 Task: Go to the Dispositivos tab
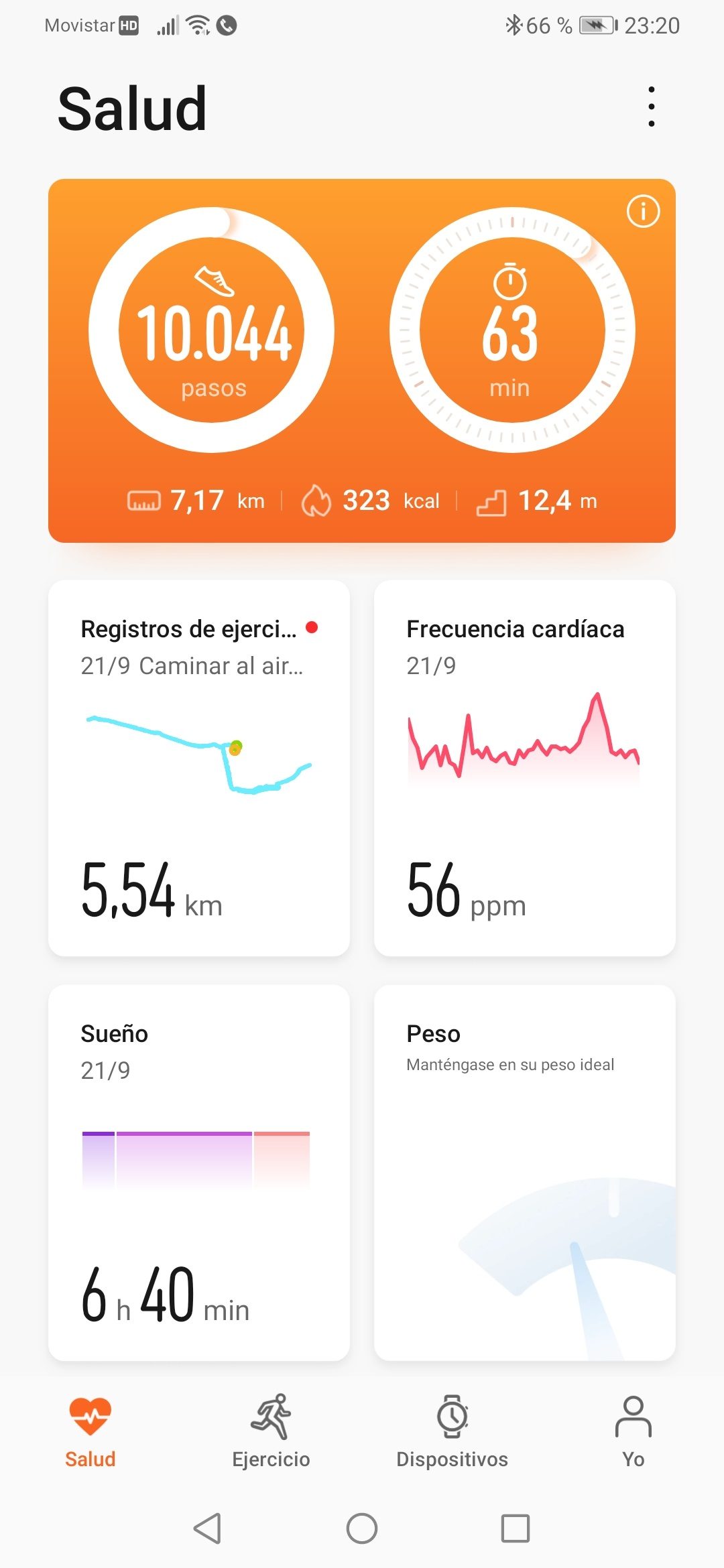click(452, 1431)
